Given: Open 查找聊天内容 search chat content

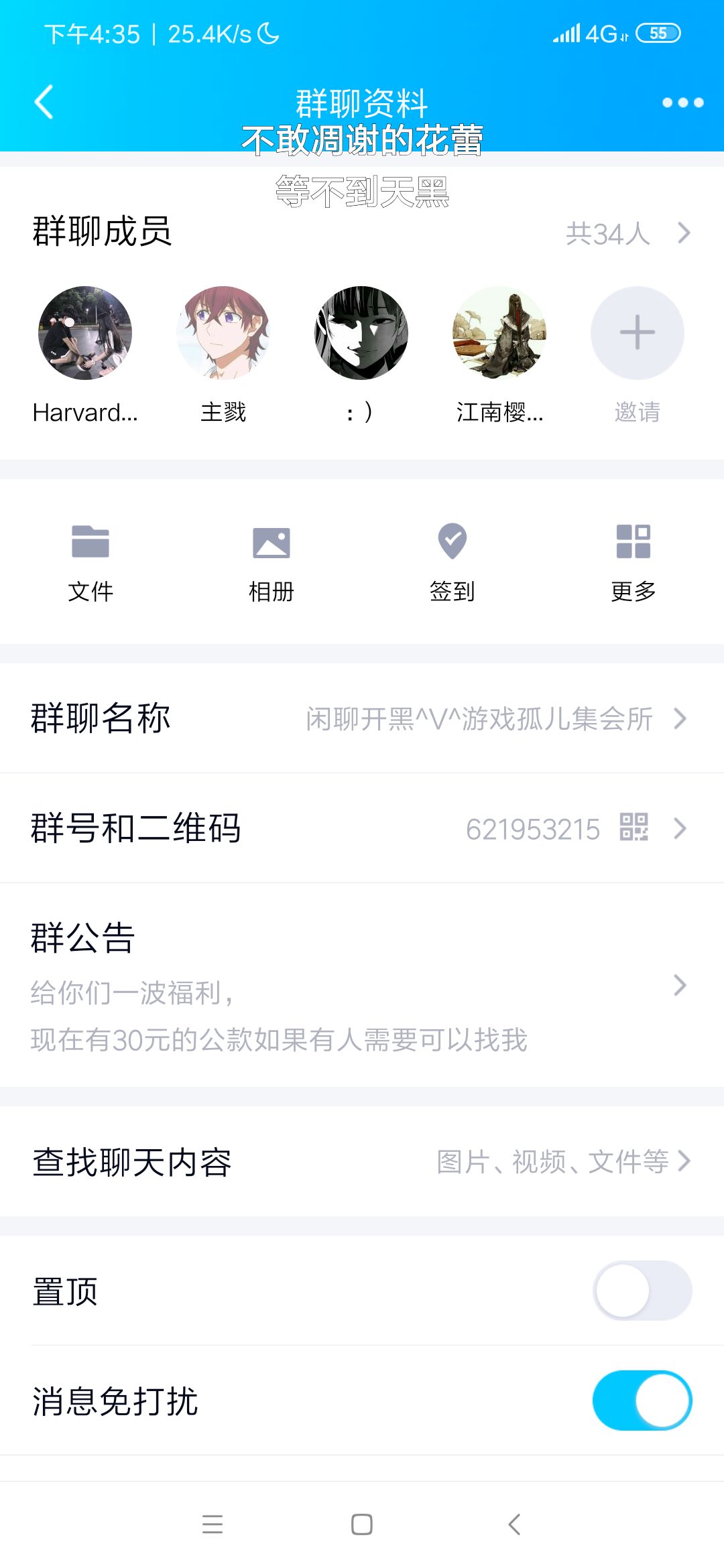Looking at the screenshot, I should coord(362,1161).
